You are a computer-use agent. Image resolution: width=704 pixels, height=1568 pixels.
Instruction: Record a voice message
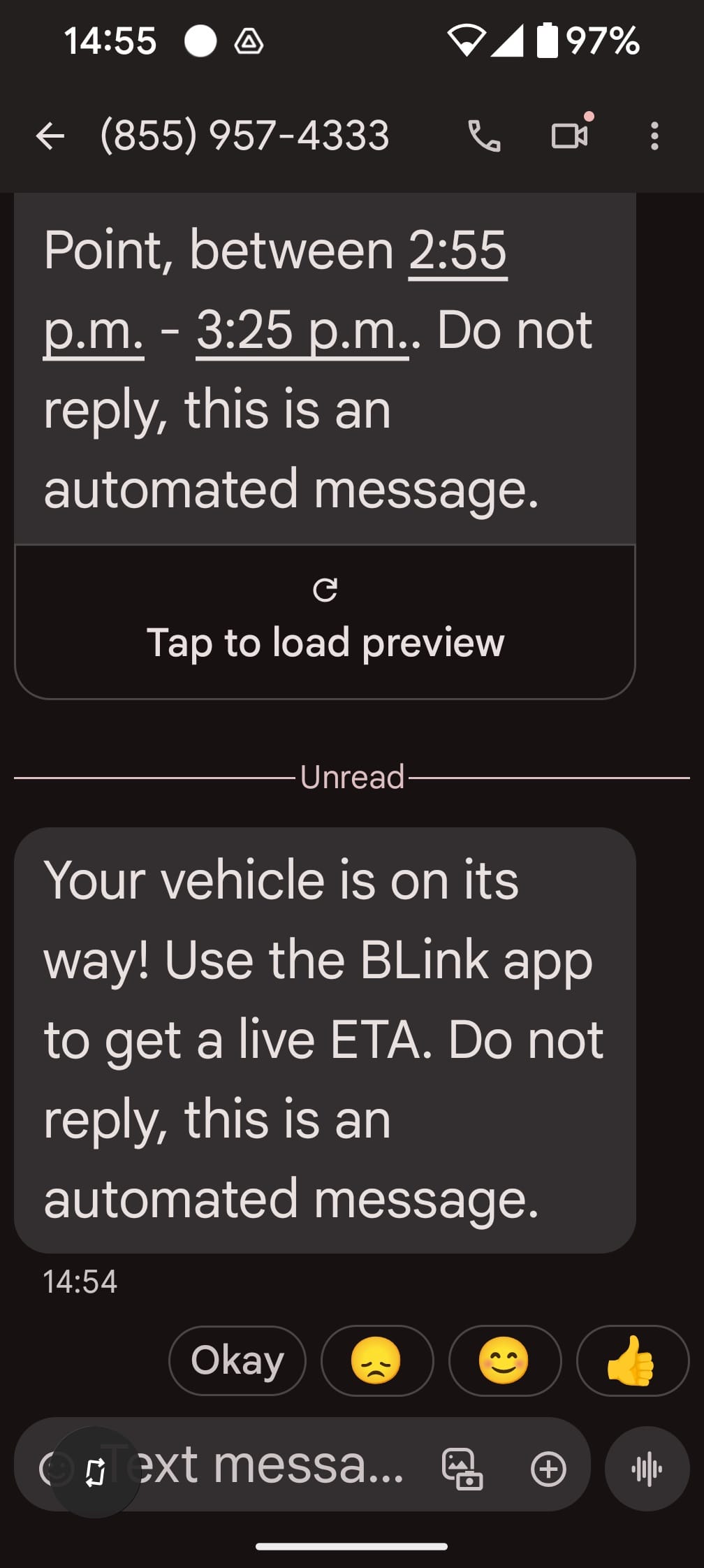click(x=647, y=1468)
